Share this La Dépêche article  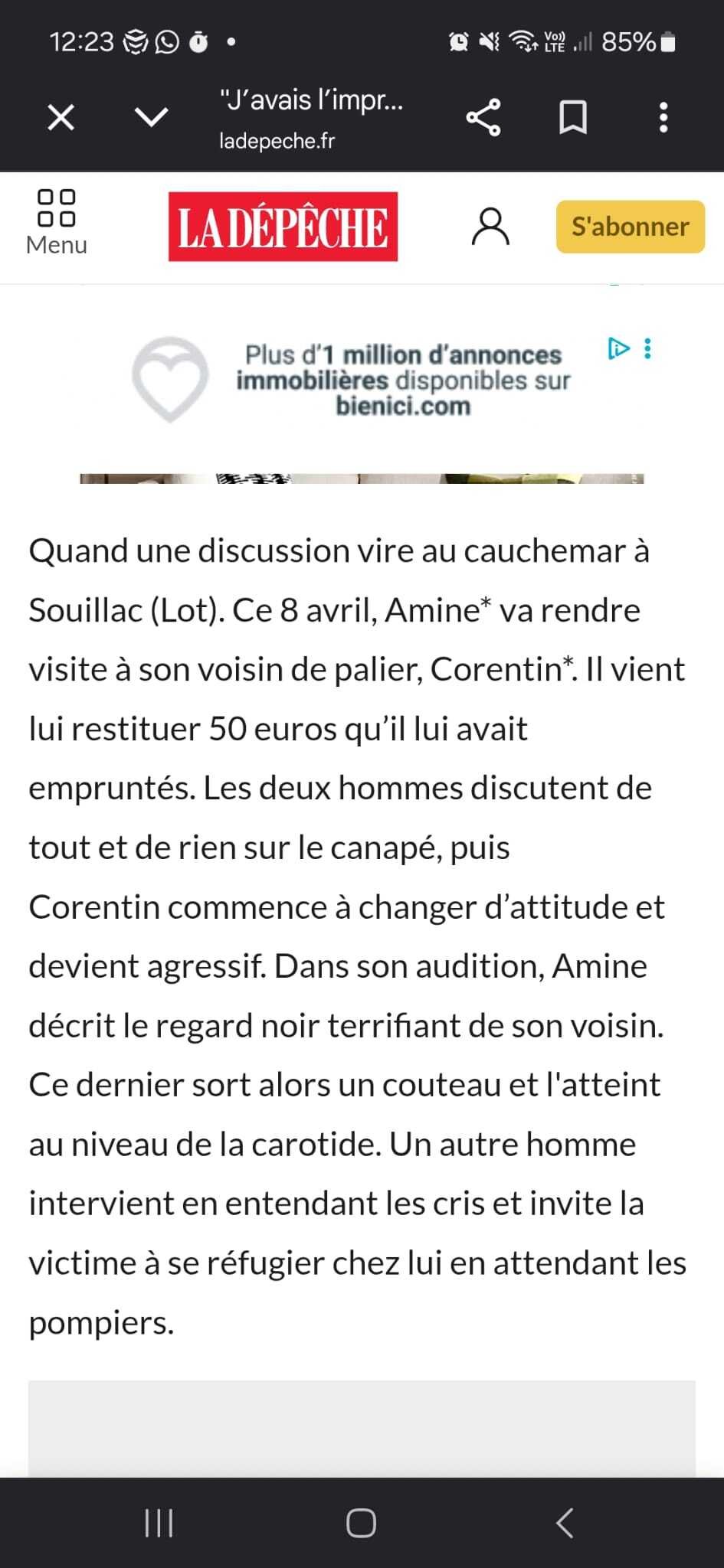[x=483, y=117]
